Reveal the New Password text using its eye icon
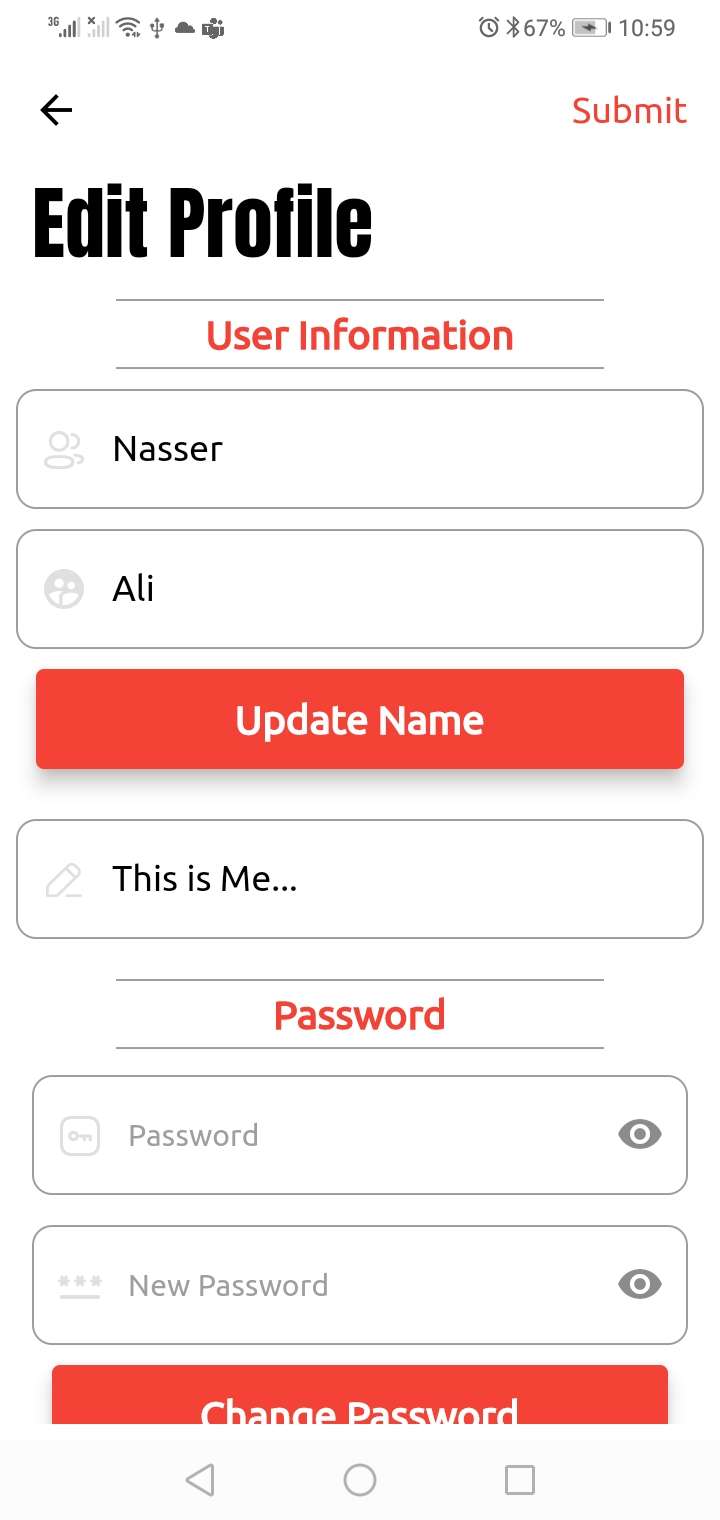The width and height of the screenshot is (720, 1520). (x=639, y=1285)
